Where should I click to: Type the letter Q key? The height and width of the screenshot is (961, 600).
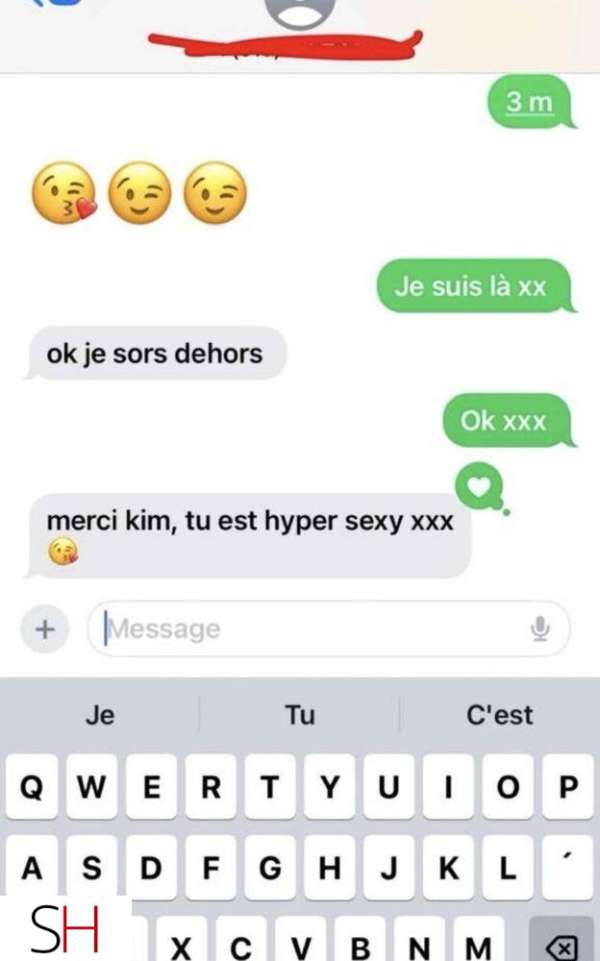pos(32,787)
